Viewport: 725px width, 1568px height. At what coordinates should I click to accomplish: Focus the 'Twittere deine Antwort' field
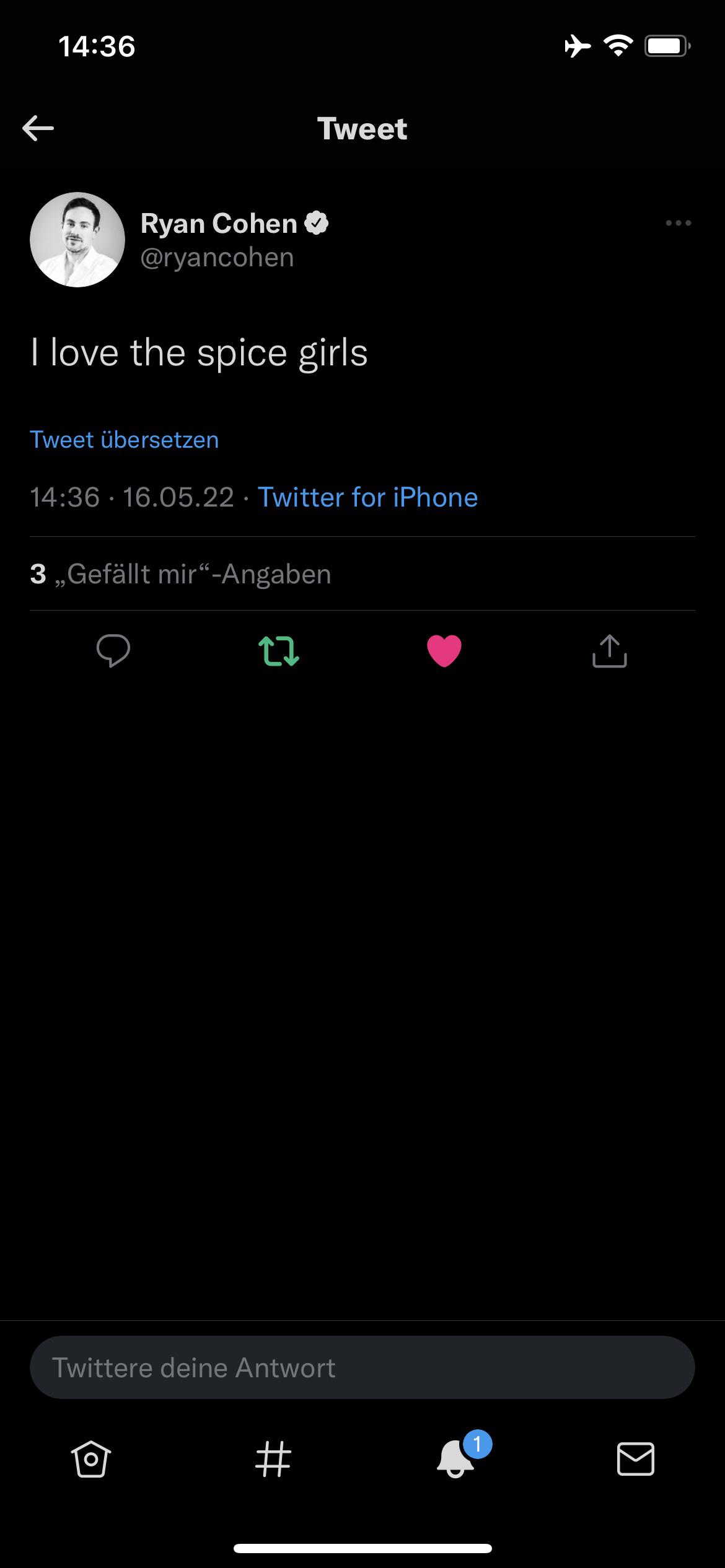tap(362, 1367)
